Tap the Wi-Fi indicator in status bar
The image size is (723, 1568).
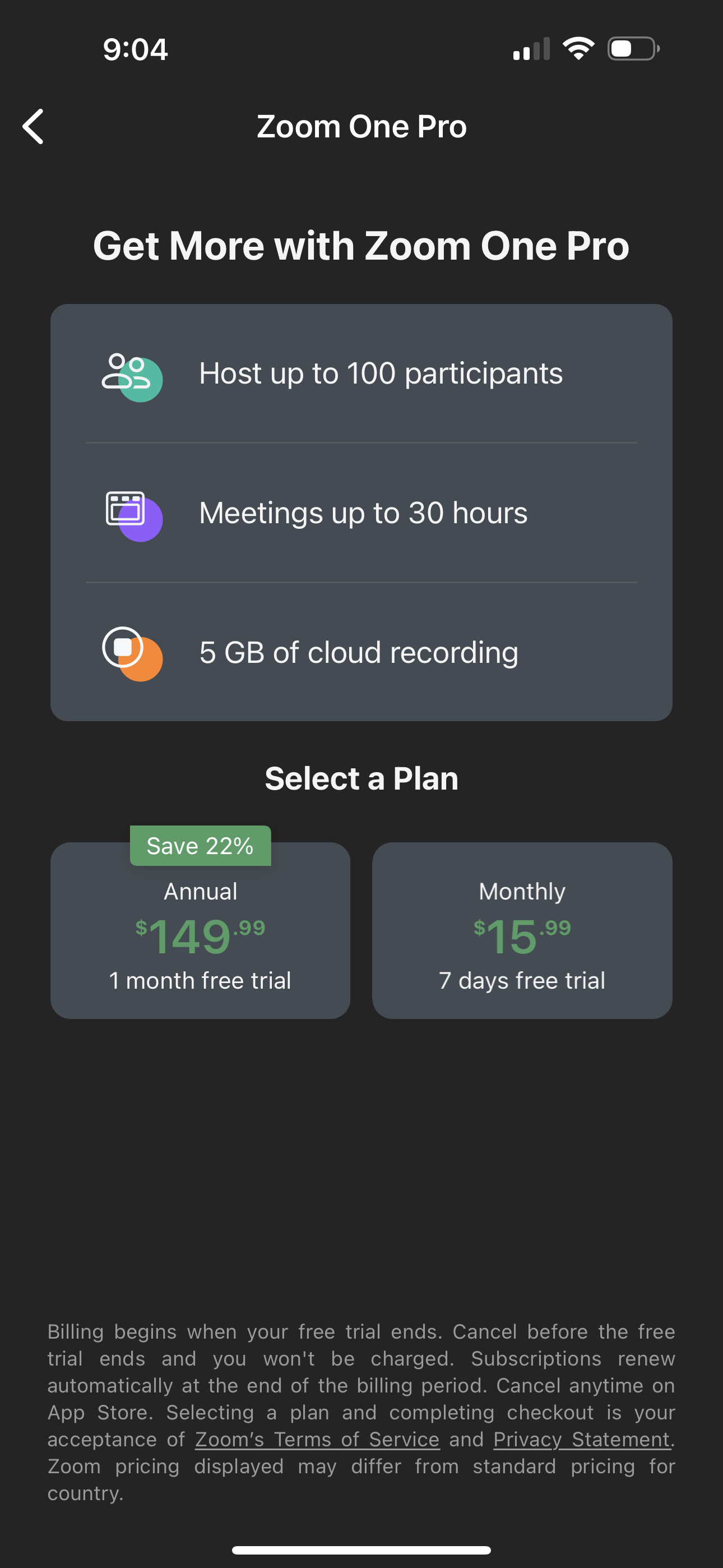[x=578, y=49]
